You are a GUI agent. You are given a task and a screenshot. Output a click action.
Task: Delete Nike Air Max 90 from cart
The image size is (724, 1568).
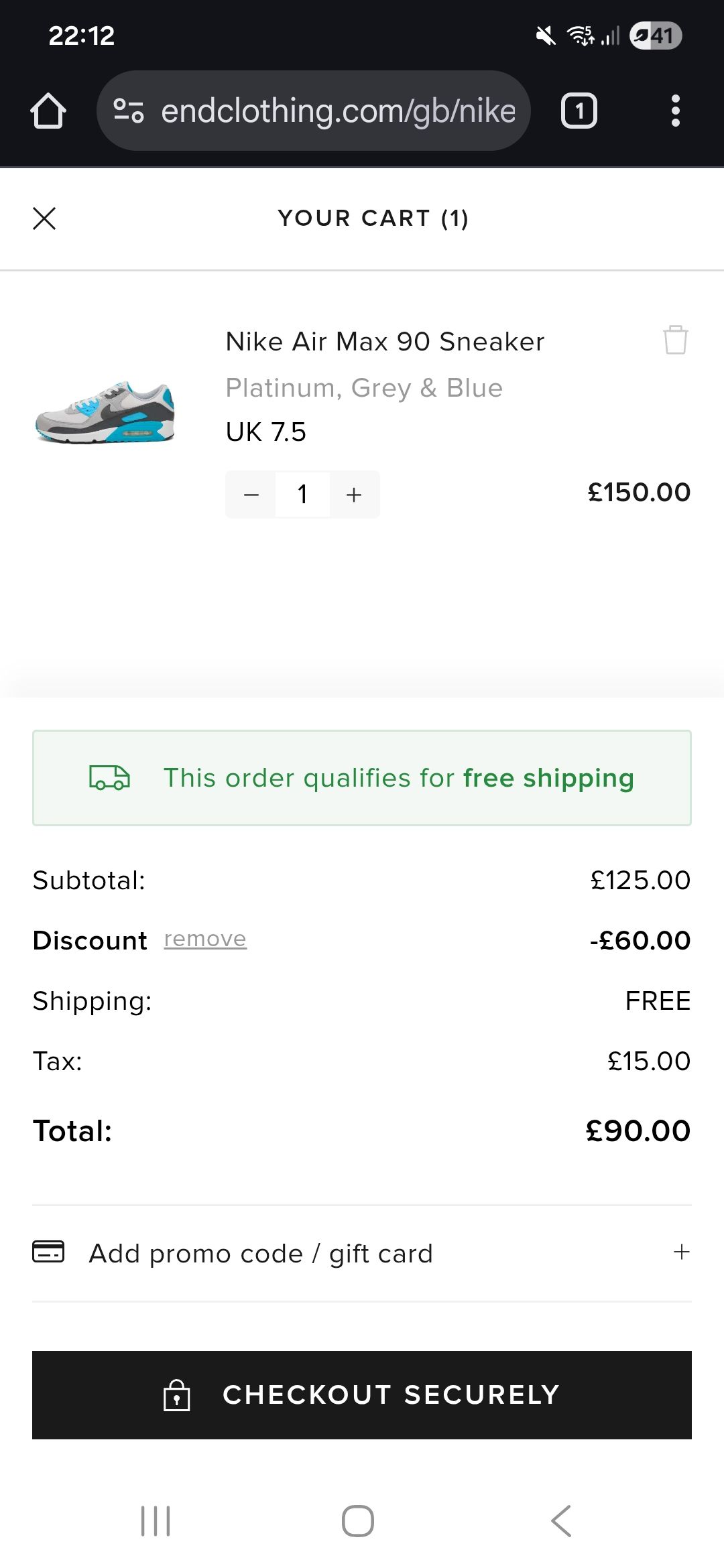[675, 340]
